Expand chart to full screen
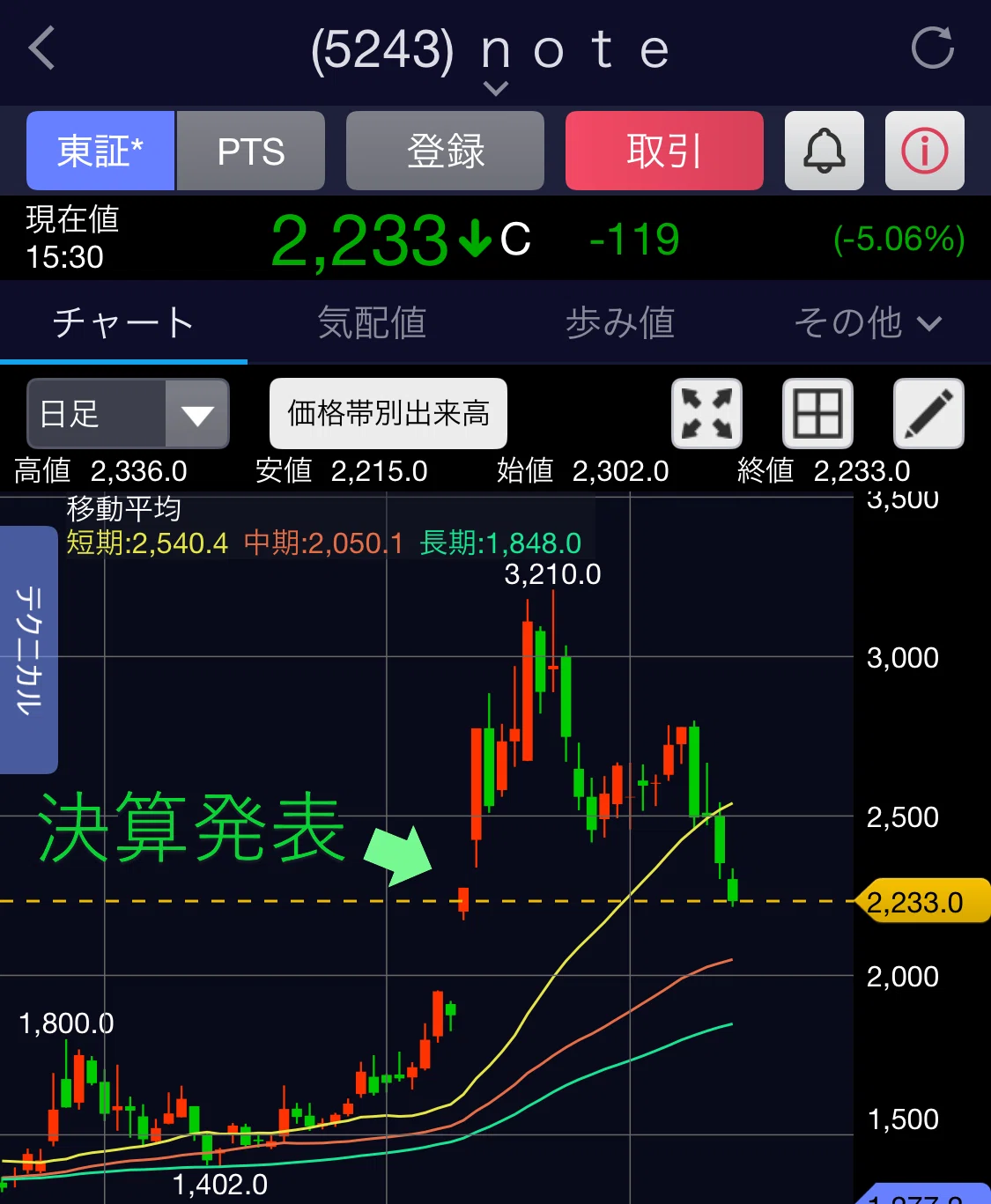The height and width of the screenshot is (1204, 991). (706, 414)
